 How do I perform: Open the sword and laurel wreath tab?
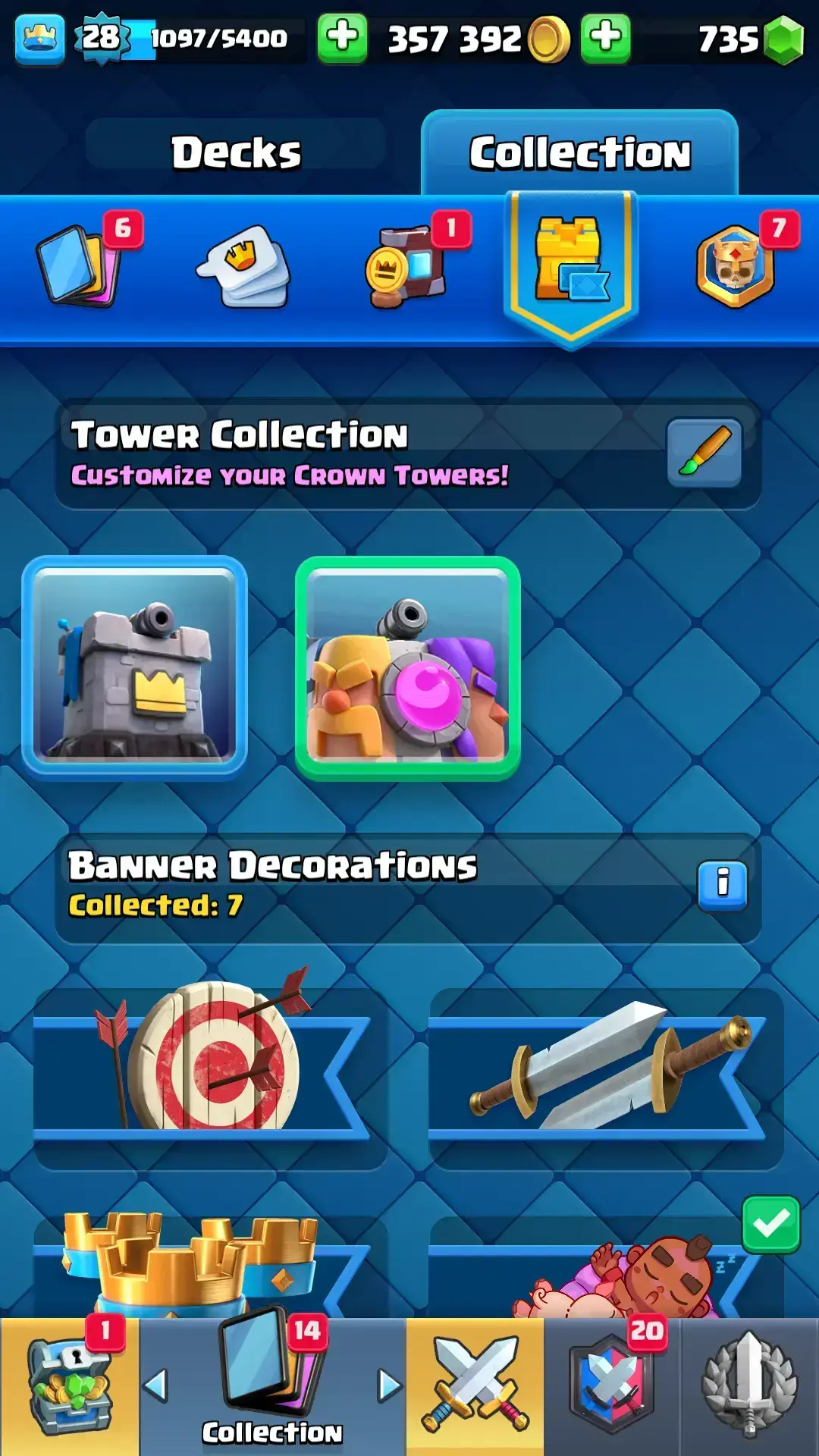point(749,1386)
